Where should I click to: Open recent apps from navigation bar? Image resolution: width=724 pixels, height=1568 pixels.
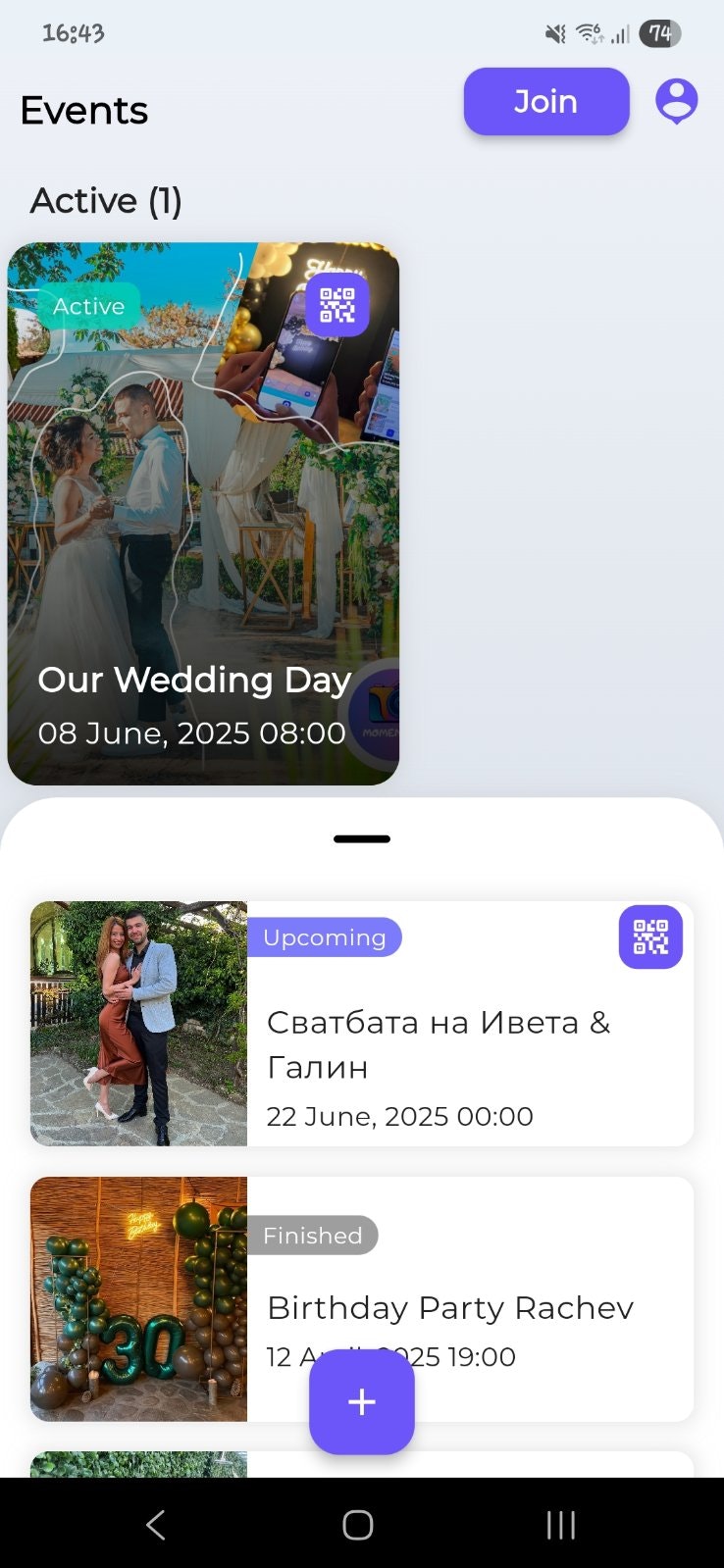(x=560, y=1525)
